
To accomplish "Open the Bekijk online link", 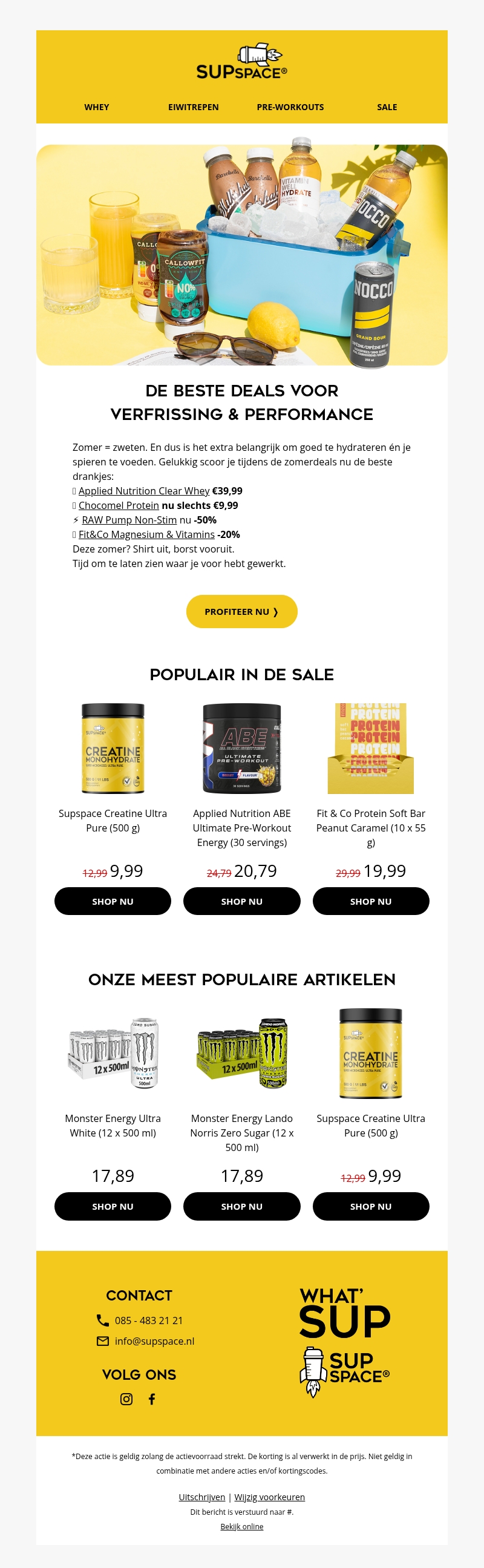I will (x=241, y=1526).
